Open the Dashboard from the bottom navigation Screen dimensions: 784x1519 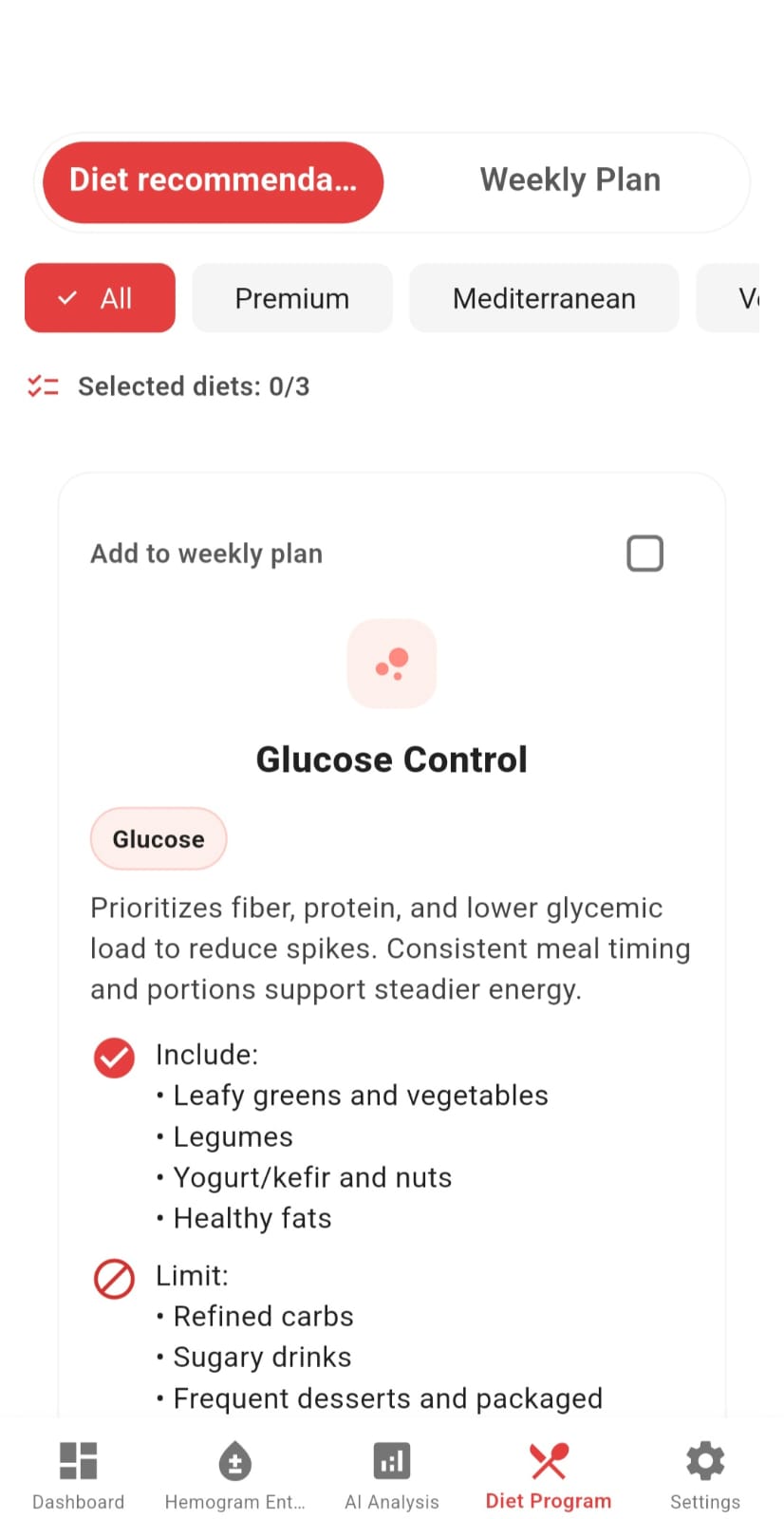pos(78,1460)
